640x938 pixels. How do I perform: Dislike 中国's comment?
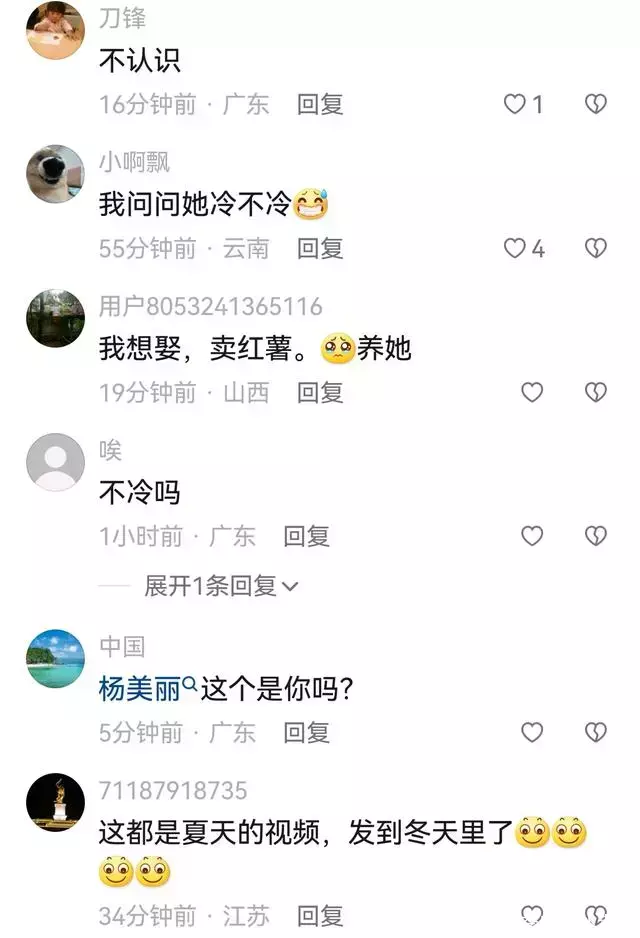[596, 733]
